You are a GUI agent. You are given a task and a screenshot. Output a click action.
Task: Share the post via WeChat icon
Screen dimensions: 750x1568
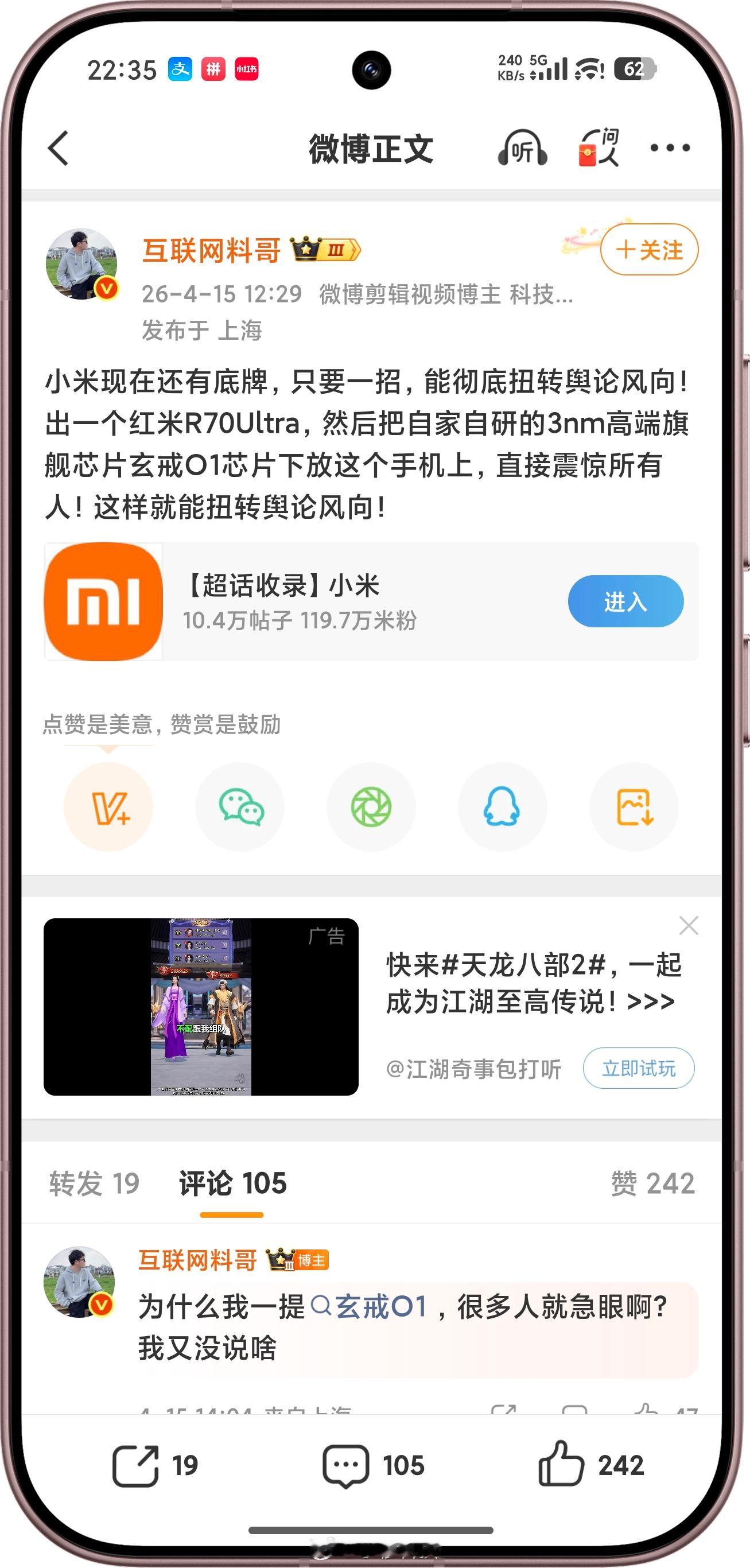[x=239, y=806]
